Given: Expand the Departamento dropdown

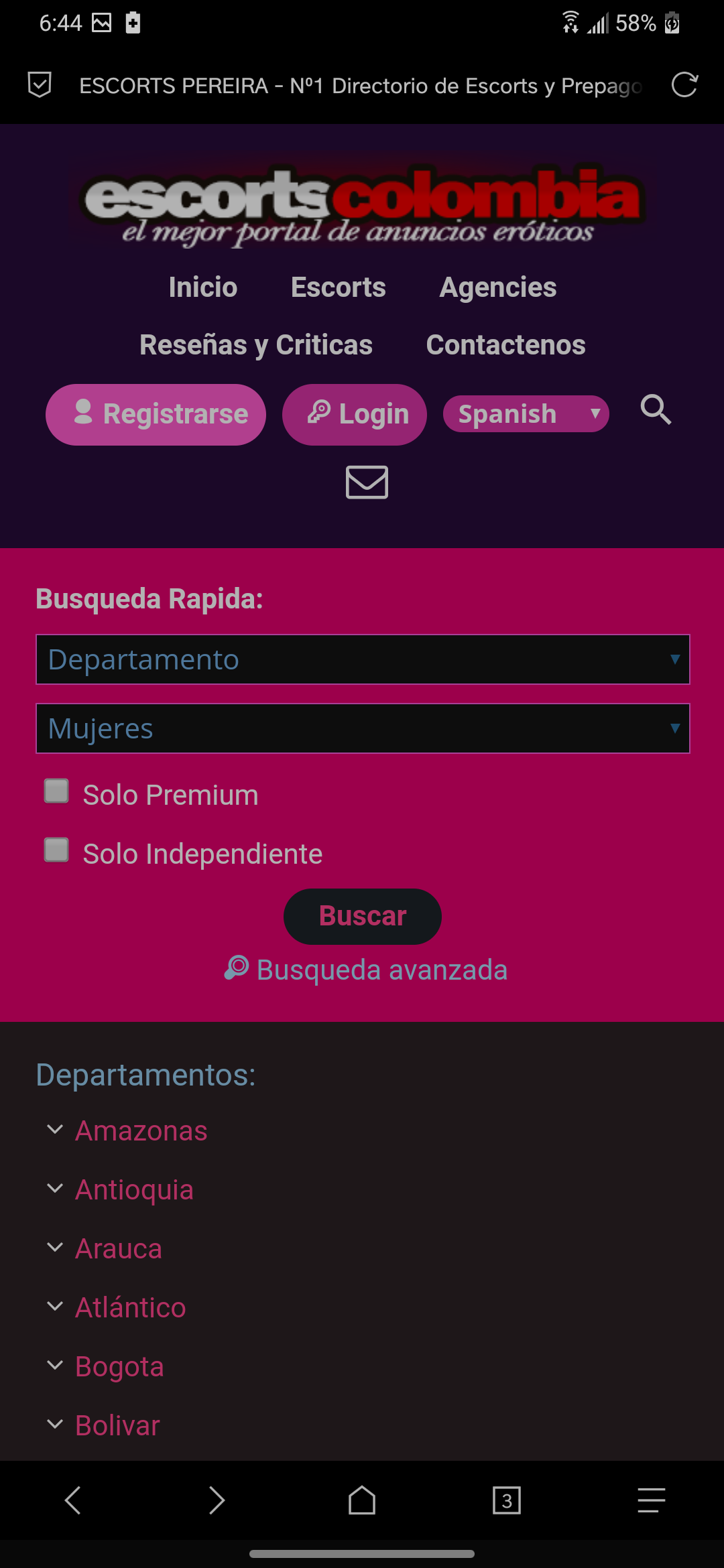Looking at the screenshot, I should click(363, 659).
